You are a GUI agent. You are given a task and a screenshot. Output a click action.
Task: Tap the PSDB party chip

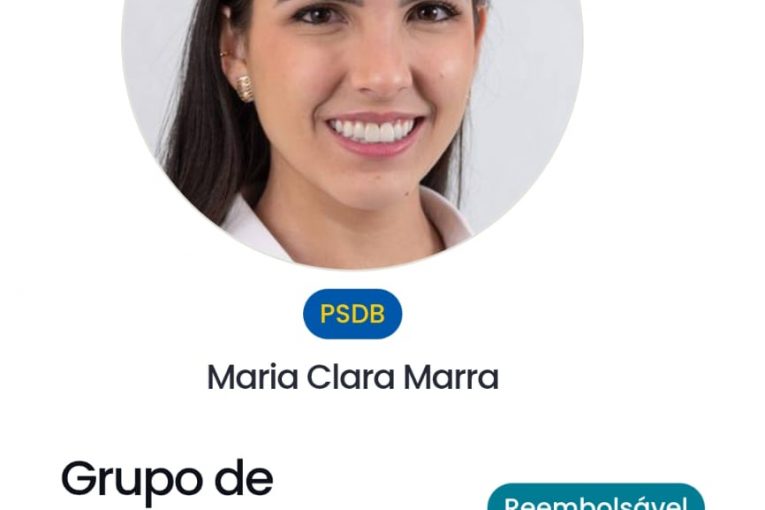coord(352,314)
